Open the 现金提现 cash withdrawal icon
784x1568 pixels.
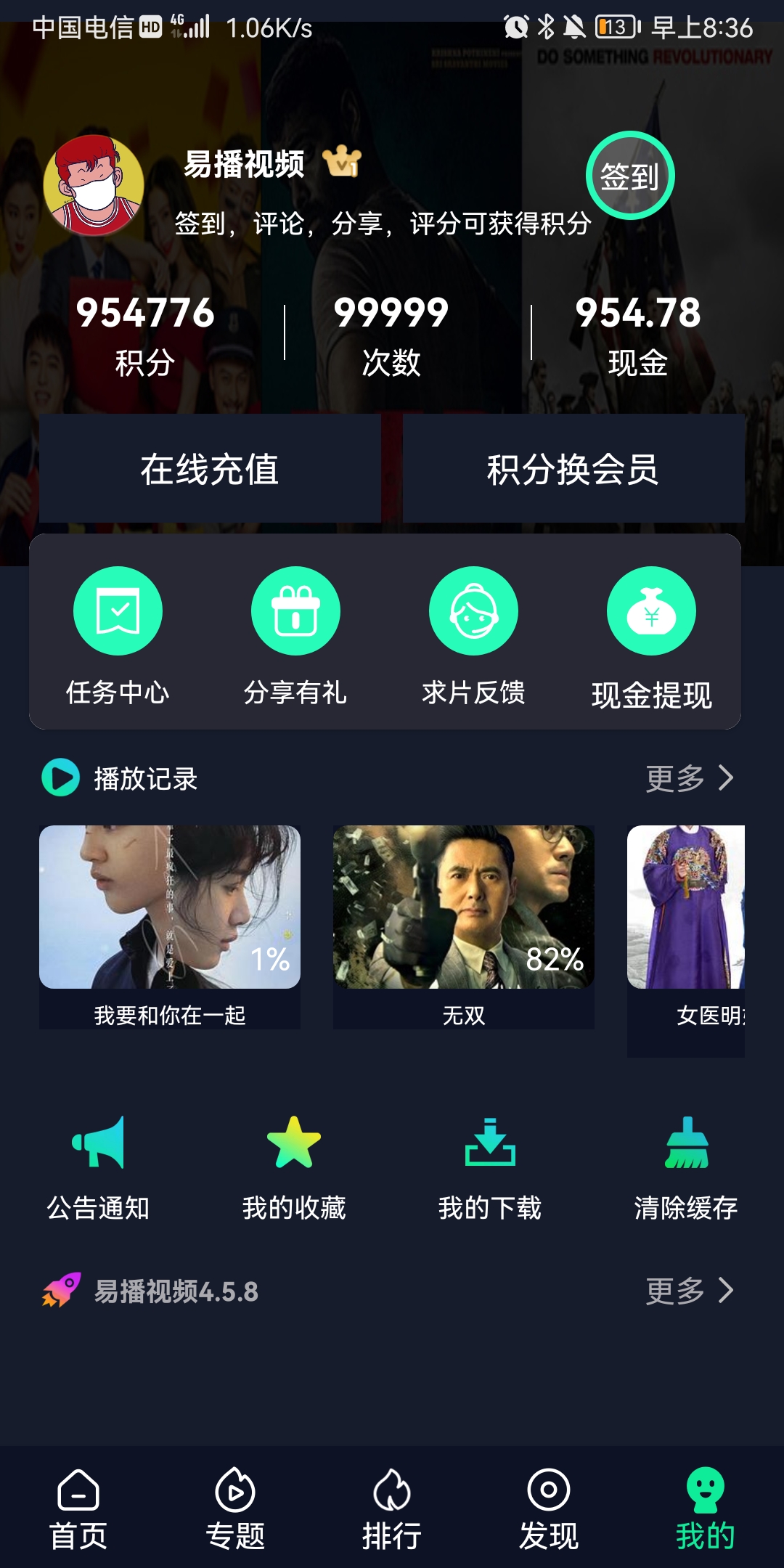click(x=650, y=612)
